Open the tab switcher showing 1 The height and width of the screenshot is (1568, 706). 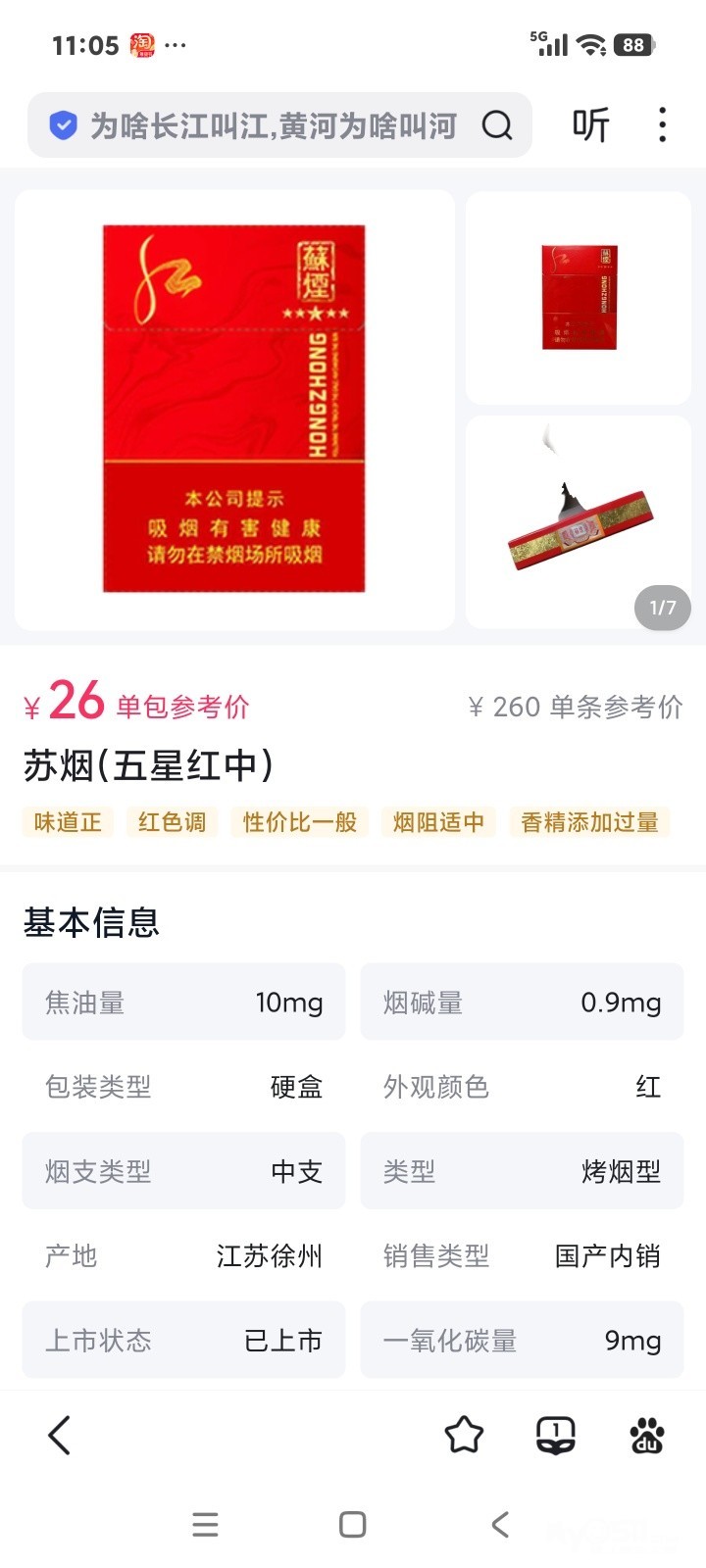(555, 1436)
